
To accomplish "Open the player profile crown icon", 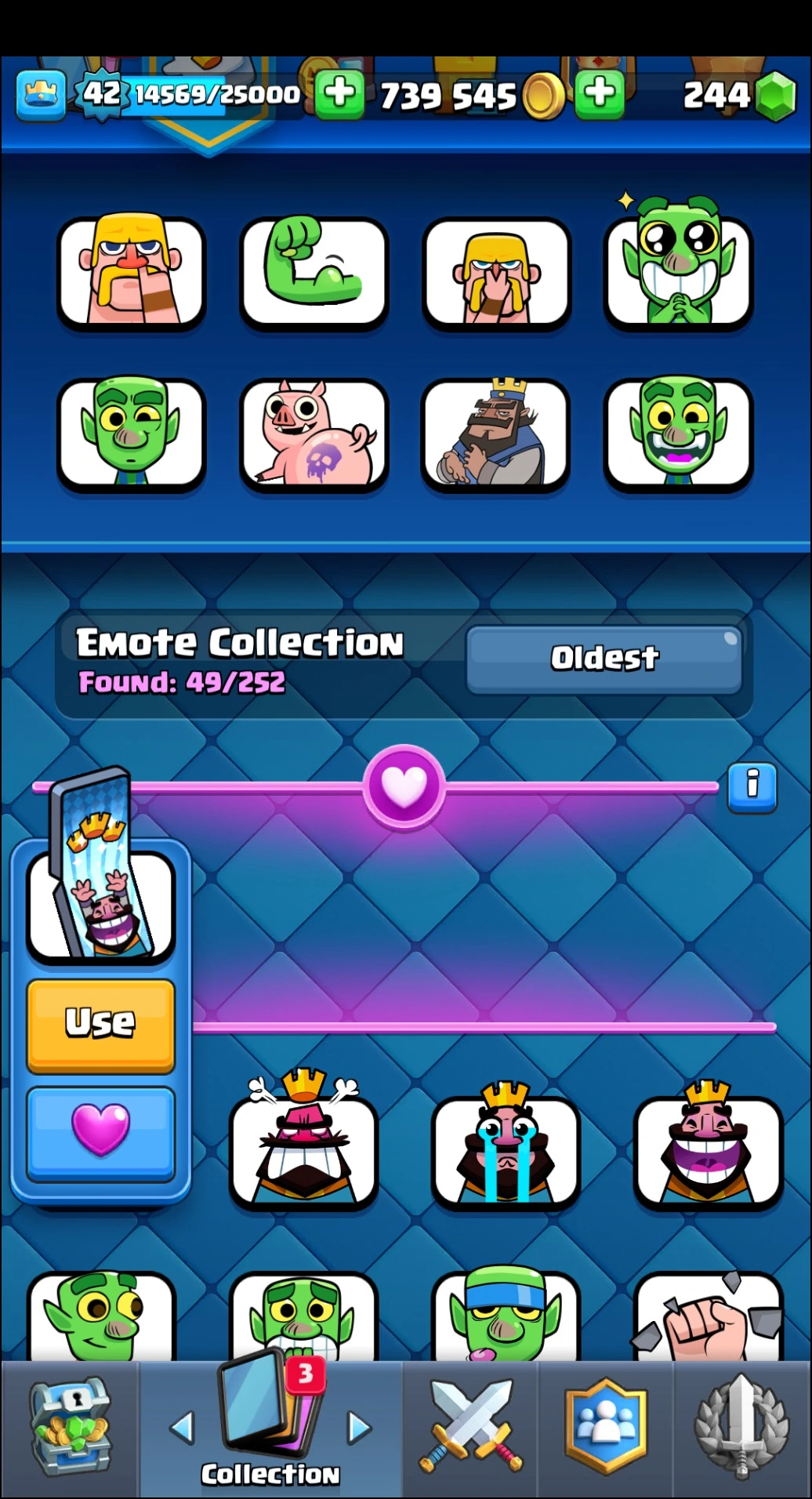I will [41, 95].
